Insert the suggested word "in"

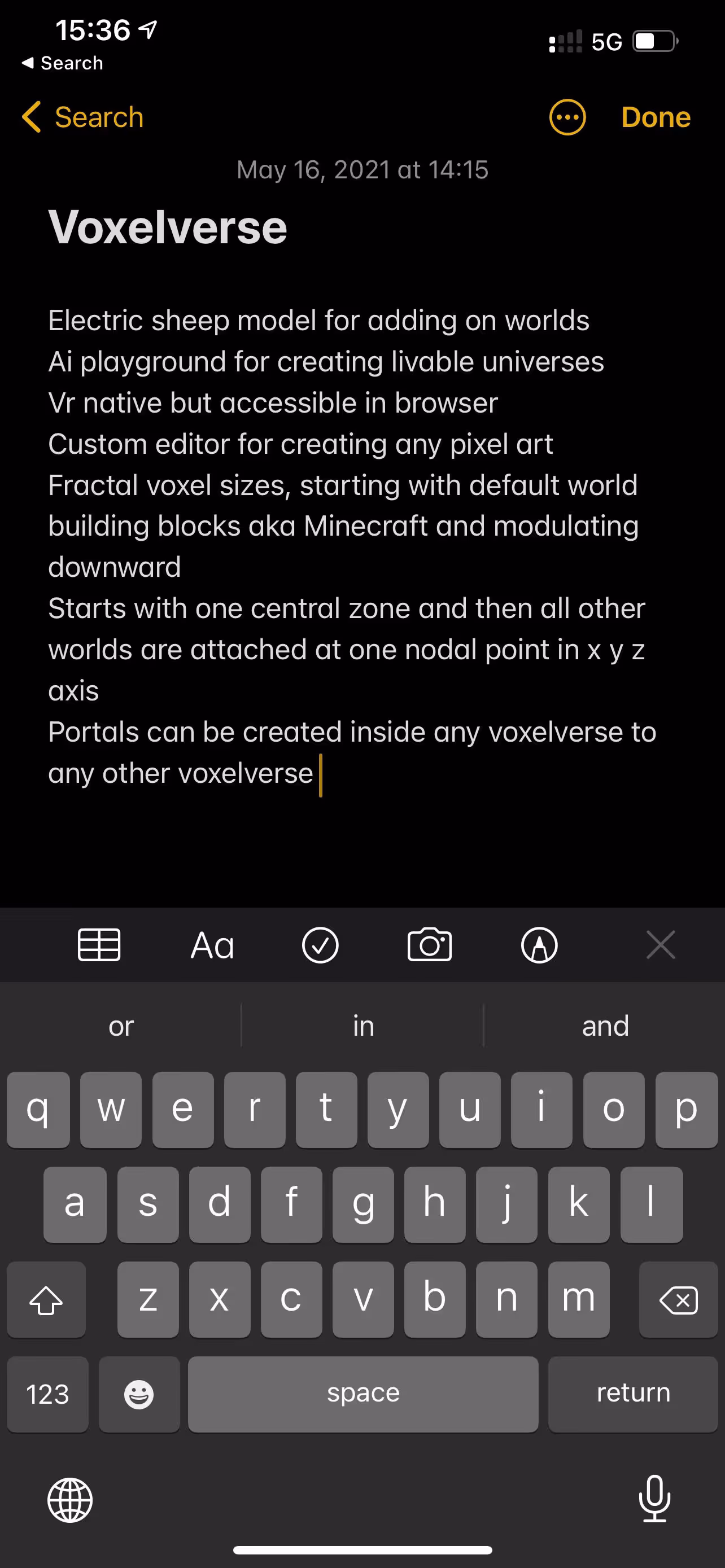(x=364, y=1026)
